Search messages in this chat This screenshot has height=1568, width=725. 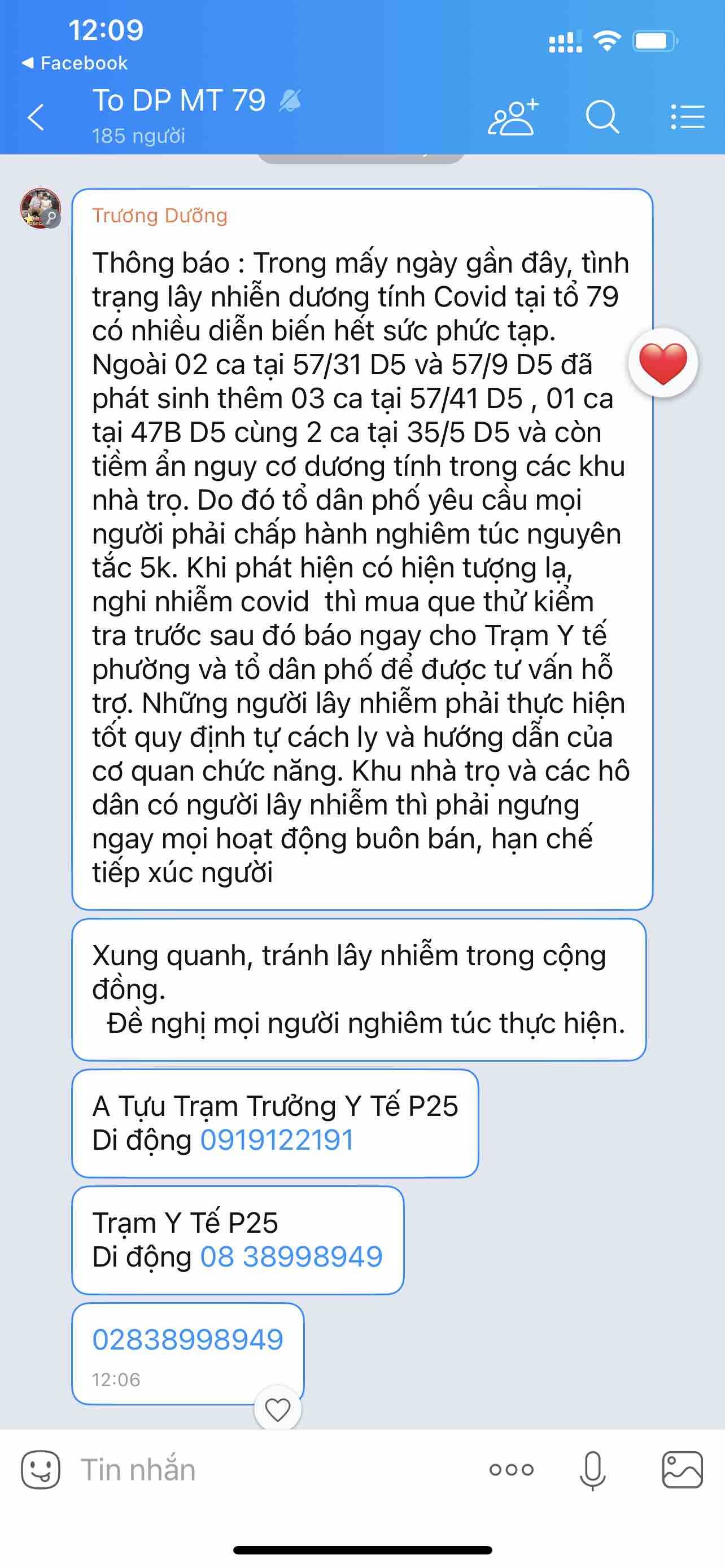pos(601,116)
